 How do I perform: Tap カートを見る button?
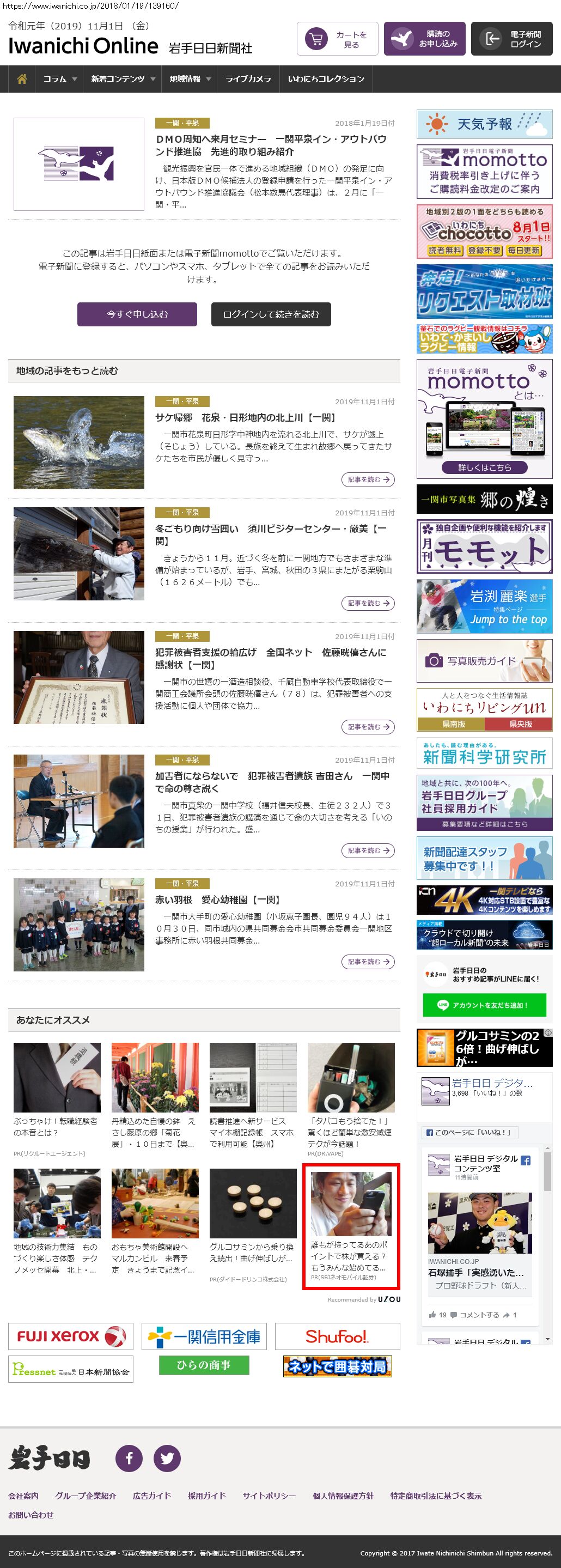coord(338,40)
